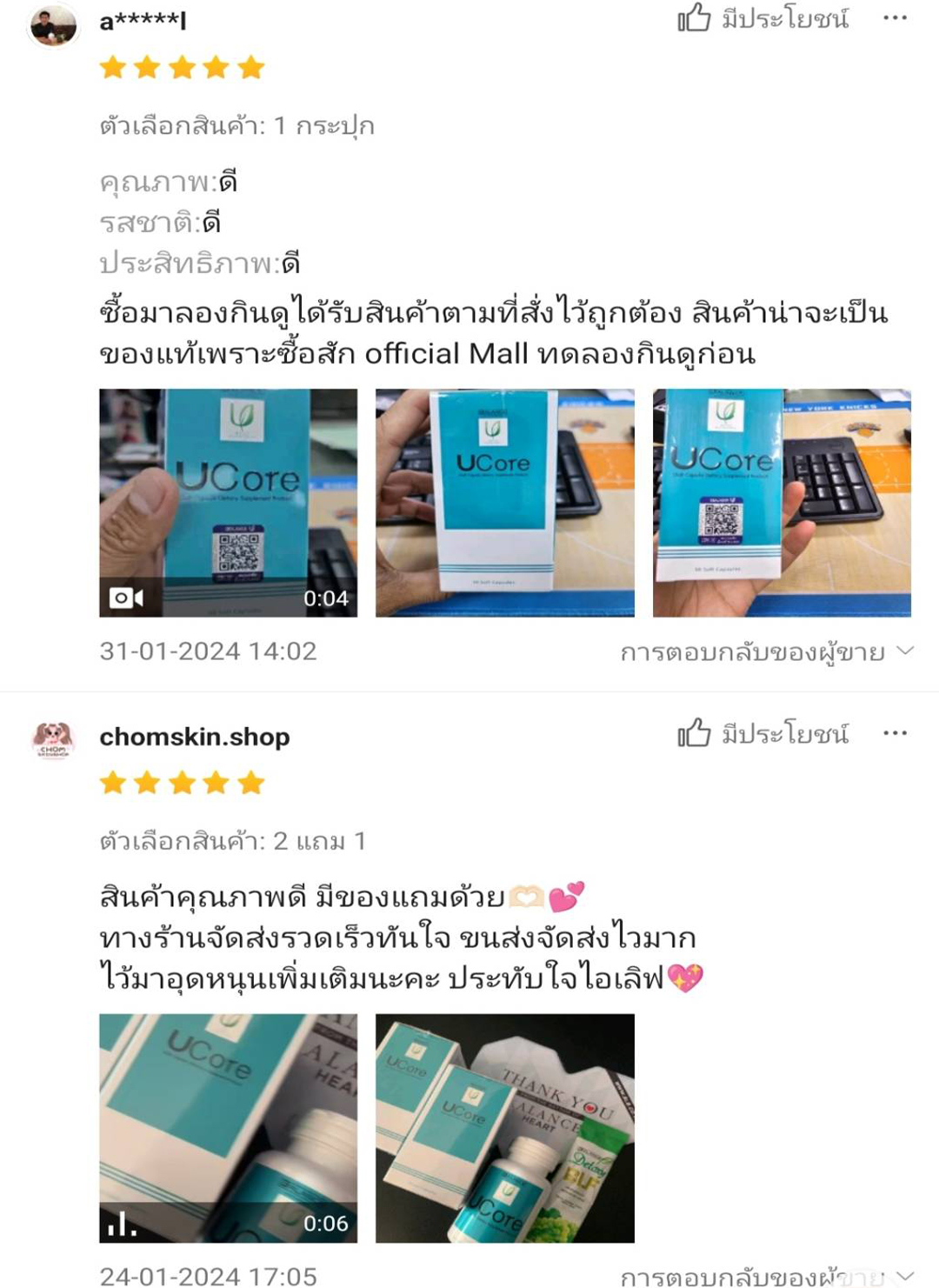Mark a*****l's review as helpful

coord(762,18)
